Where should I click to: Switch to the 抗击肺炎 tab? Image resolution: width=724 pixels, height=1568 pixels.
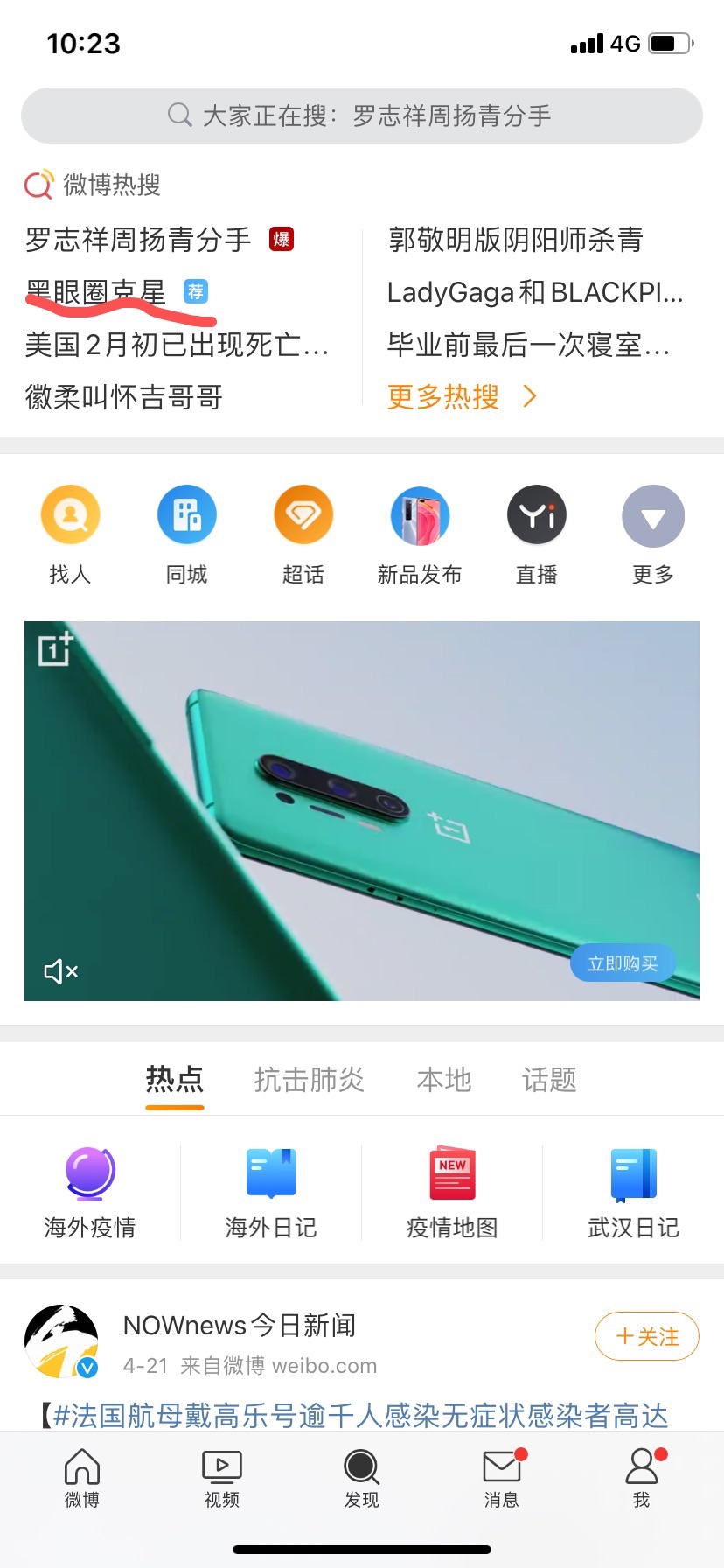click(309, 1080)
